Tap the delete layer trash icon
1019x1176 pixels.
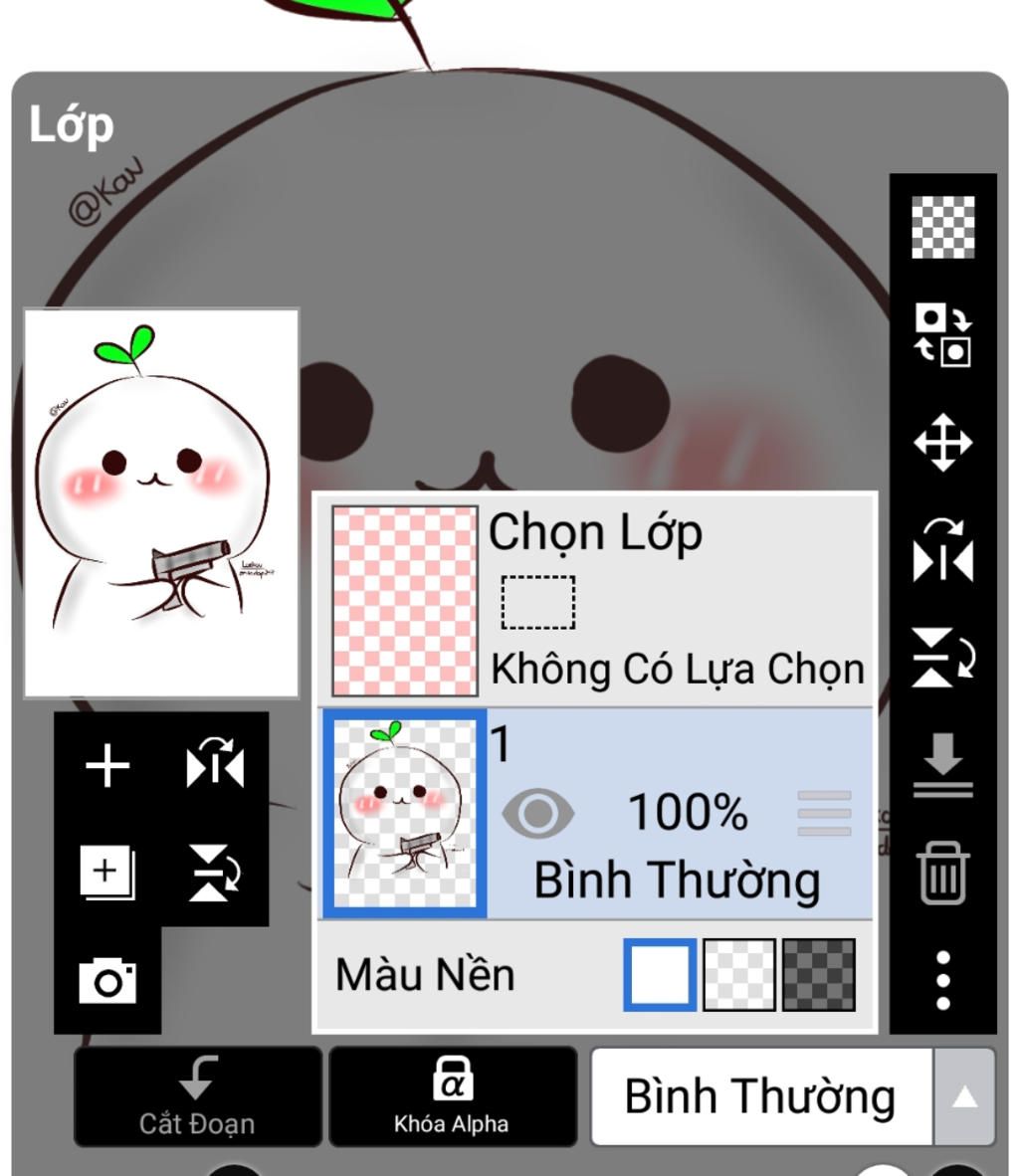(x=942, y=874)
